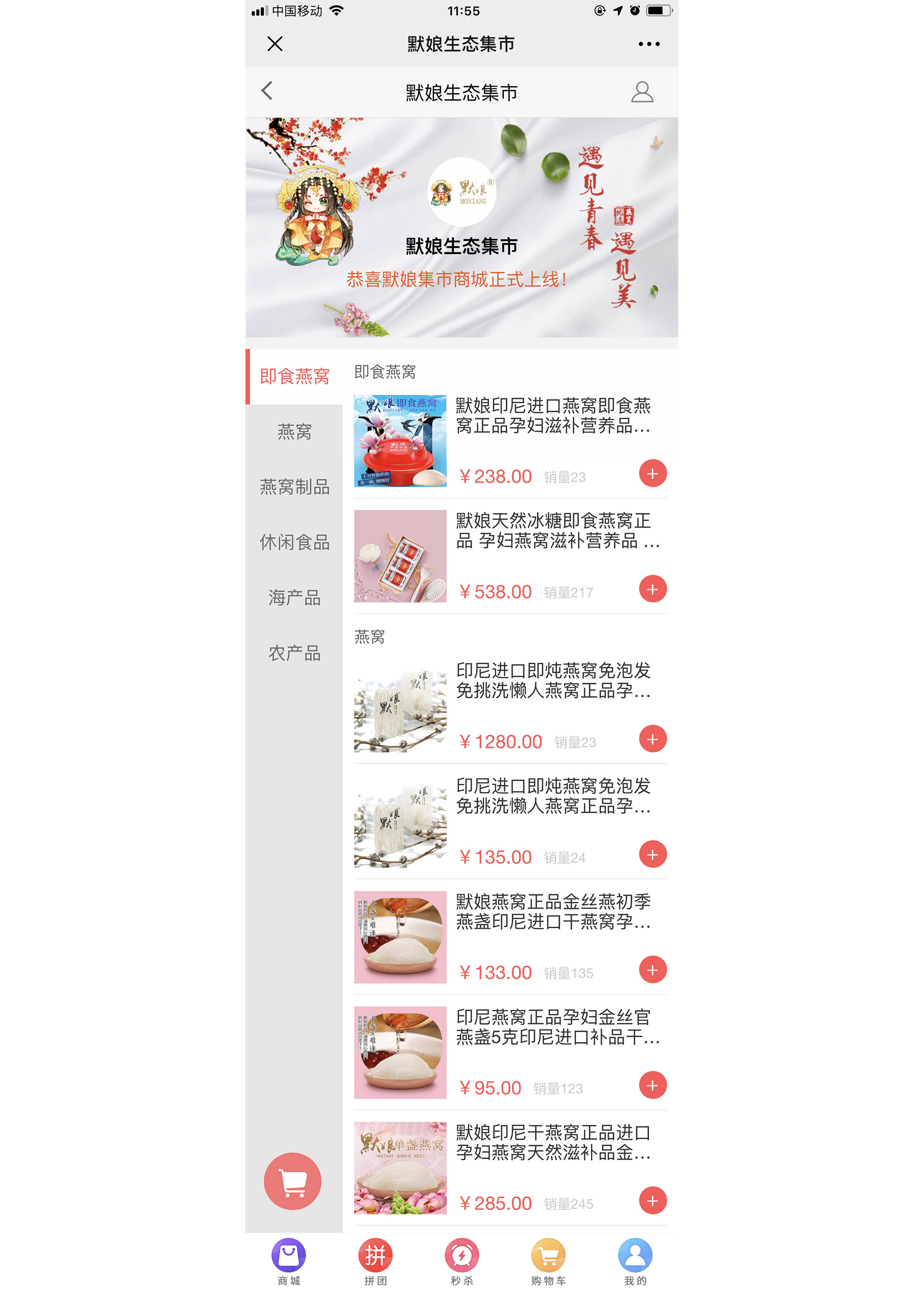The image size is (924, 1291).
Task: Select the 燕窝制品 category
Action: tap(294, 487)
